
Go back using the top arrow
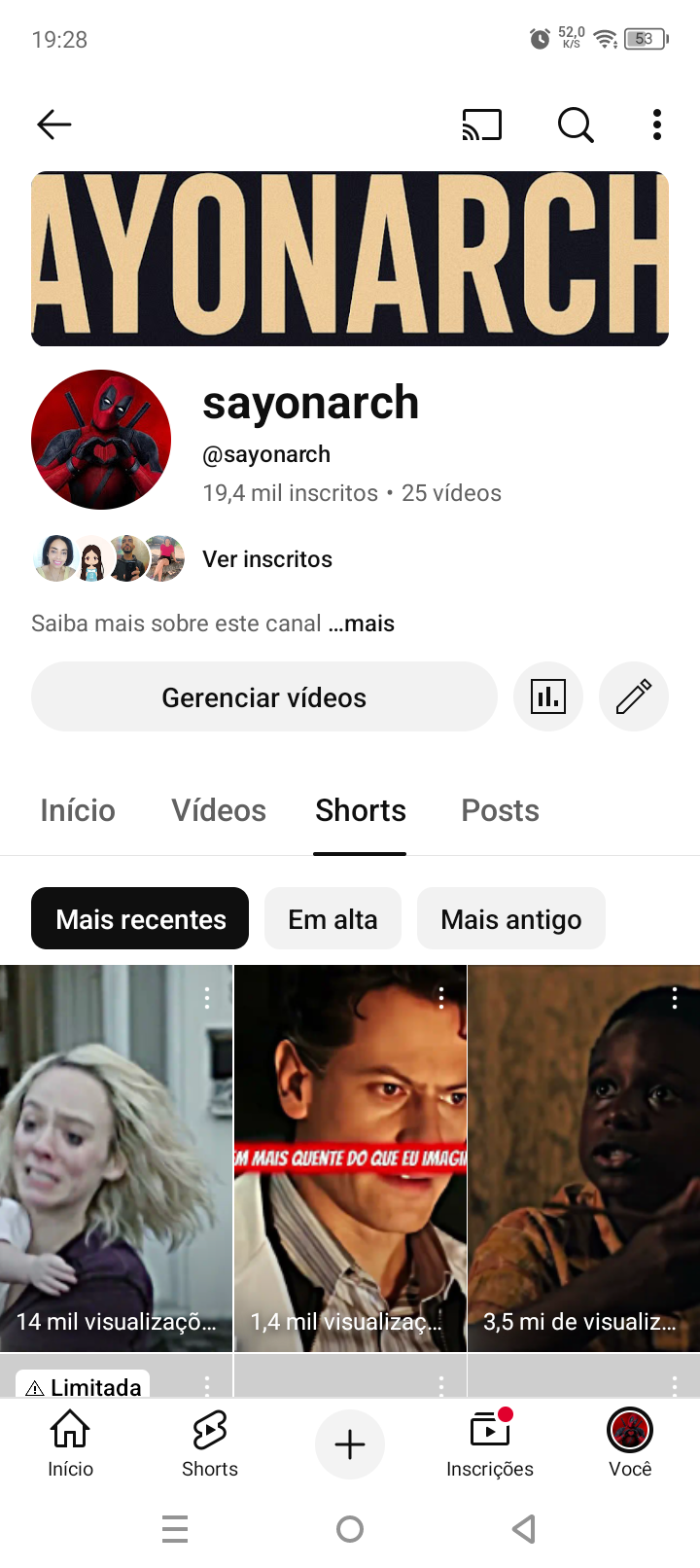tap(54, 125)
